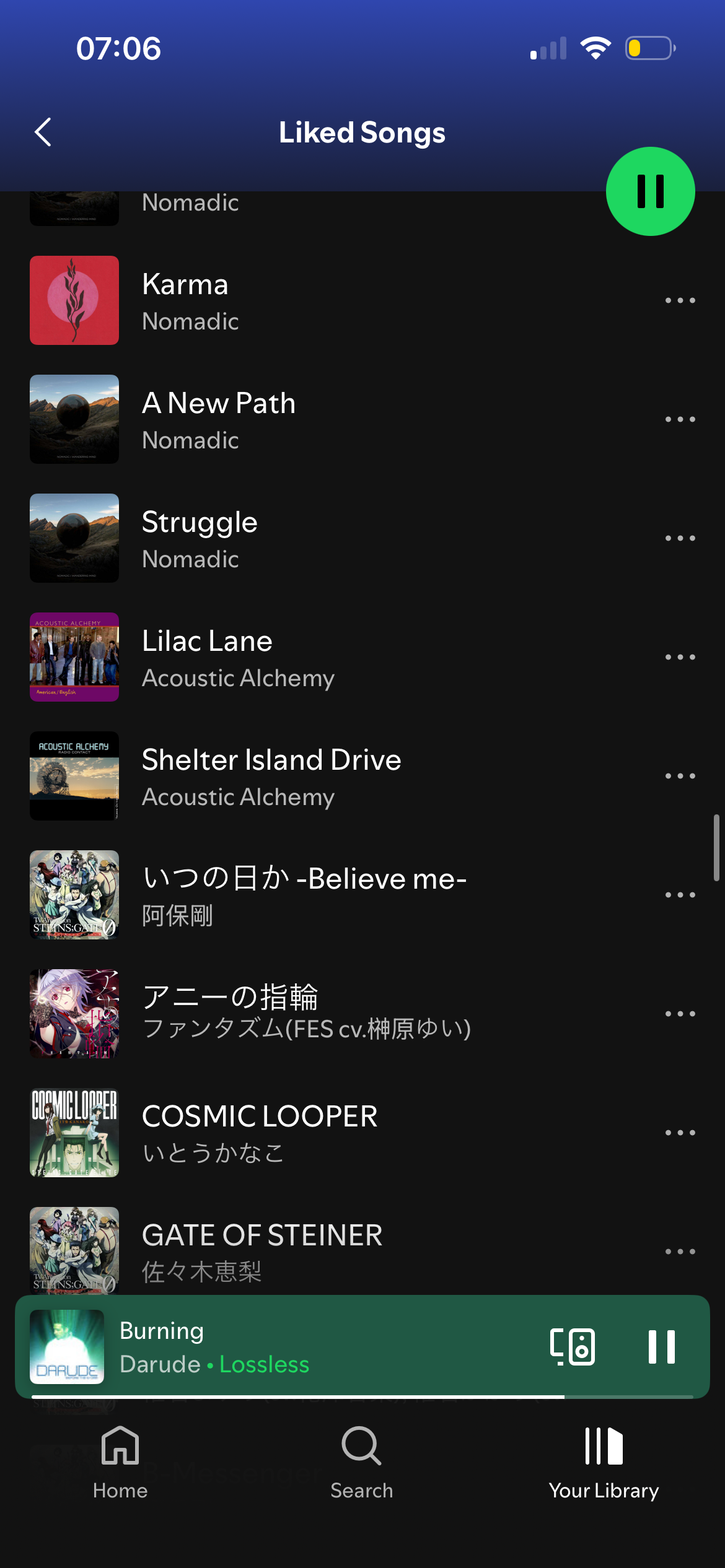Pause Burning in the mini player
This screenshot has height=1568, width=725.
661,1347
